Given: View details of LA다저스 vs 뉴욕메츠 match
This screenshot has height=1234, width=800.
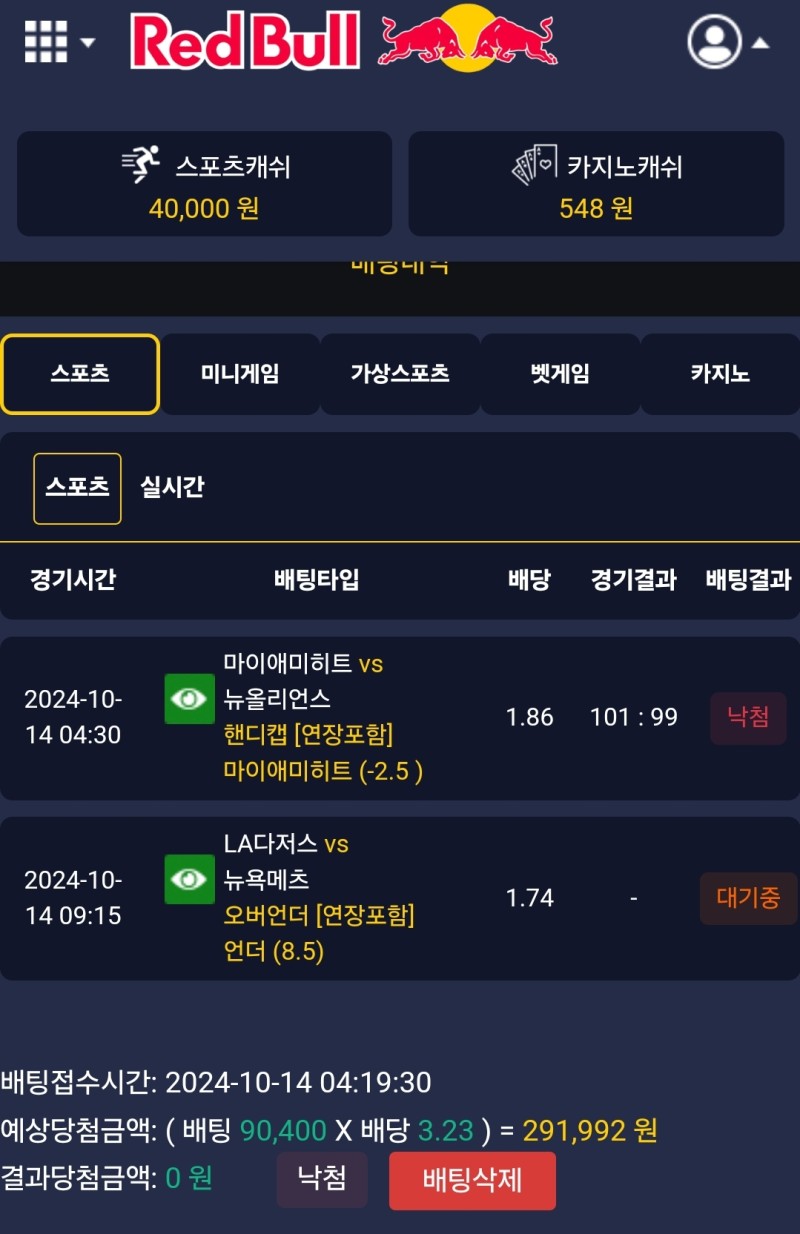Looking at the screenshot, I should (189, 879).
